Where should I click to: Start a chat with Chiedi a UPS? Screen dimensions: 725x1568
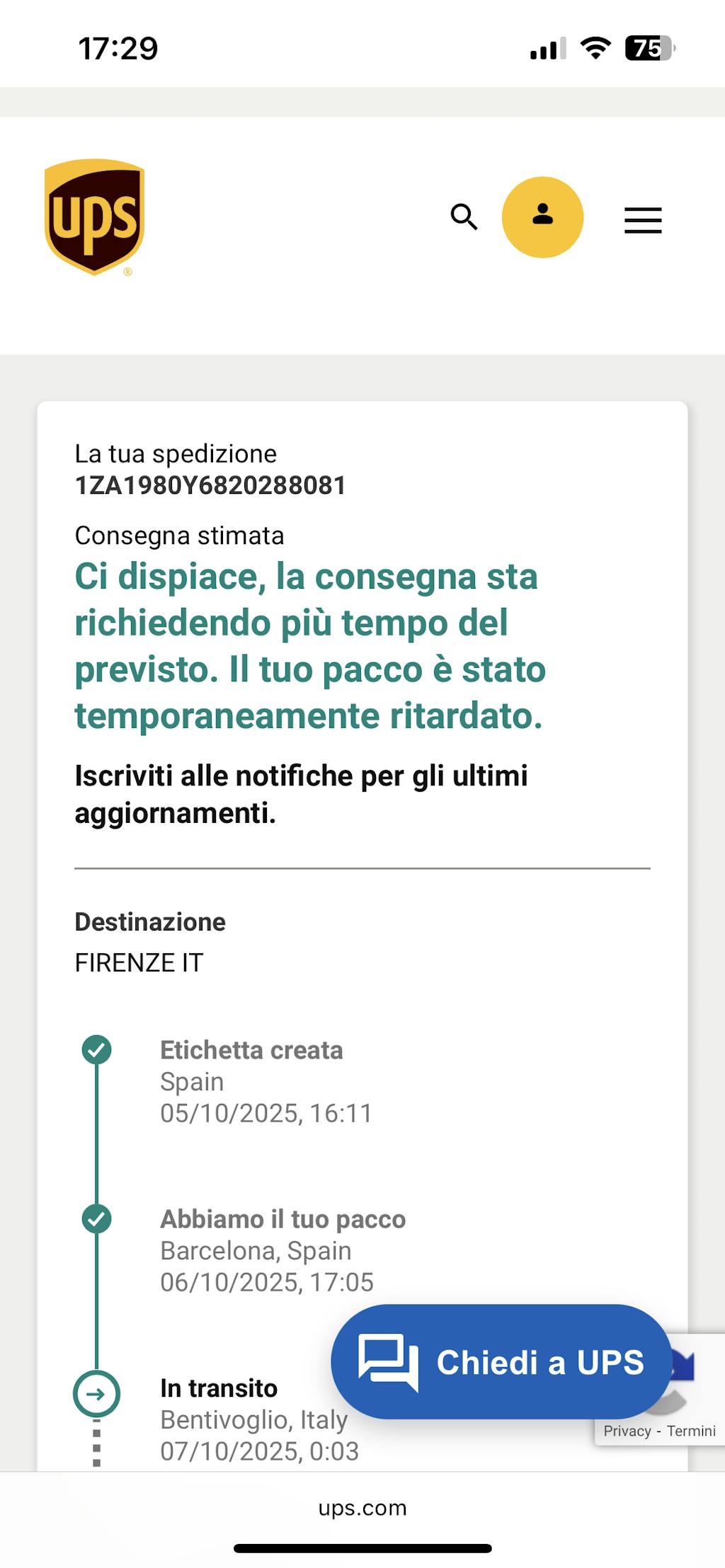coord(501,1361)
